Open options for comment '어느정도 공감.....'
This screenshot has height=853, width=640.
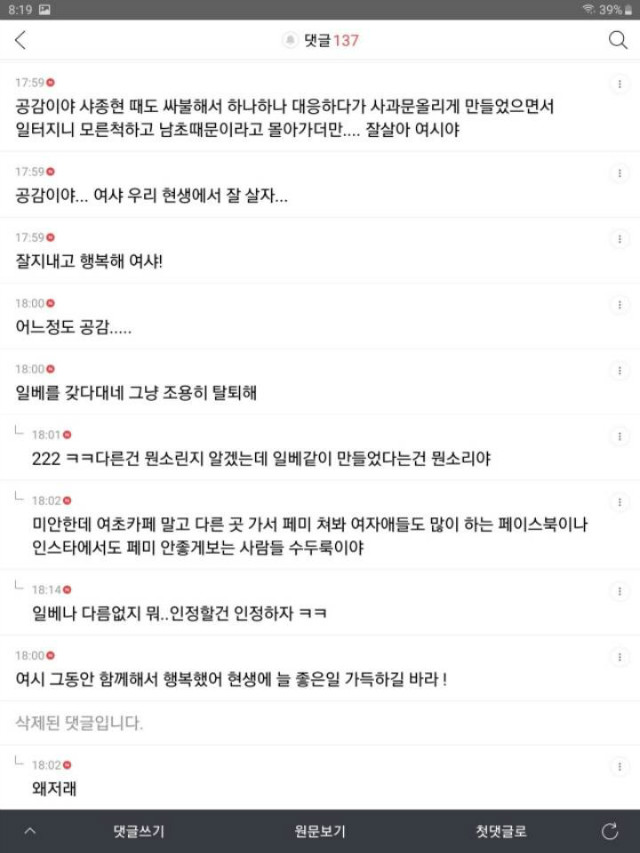pyautogui.click(x=617, y=304)
